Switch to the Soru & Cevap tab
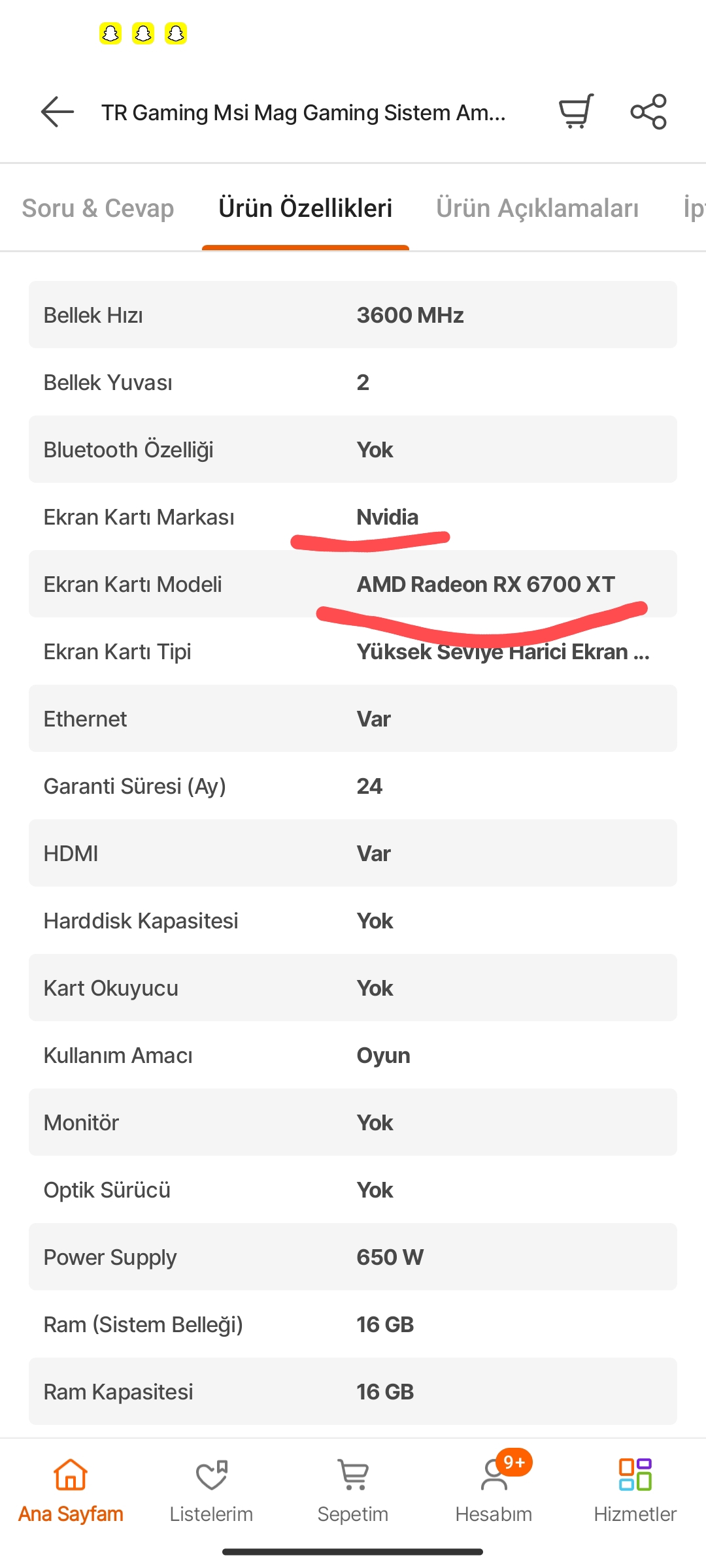 pos(98,208)
